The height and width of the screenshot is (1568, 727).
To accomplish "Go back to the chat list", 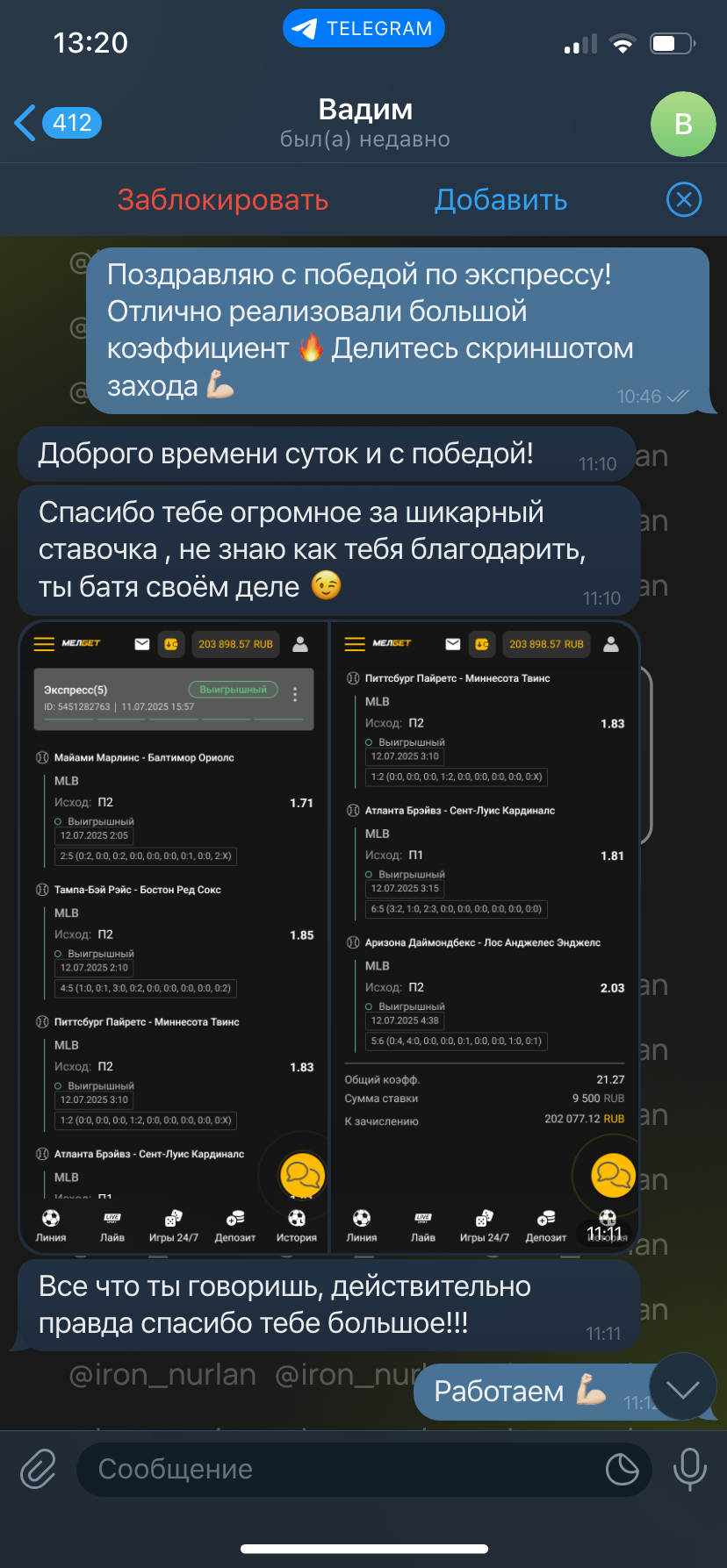I will click(x=58, y=123).
